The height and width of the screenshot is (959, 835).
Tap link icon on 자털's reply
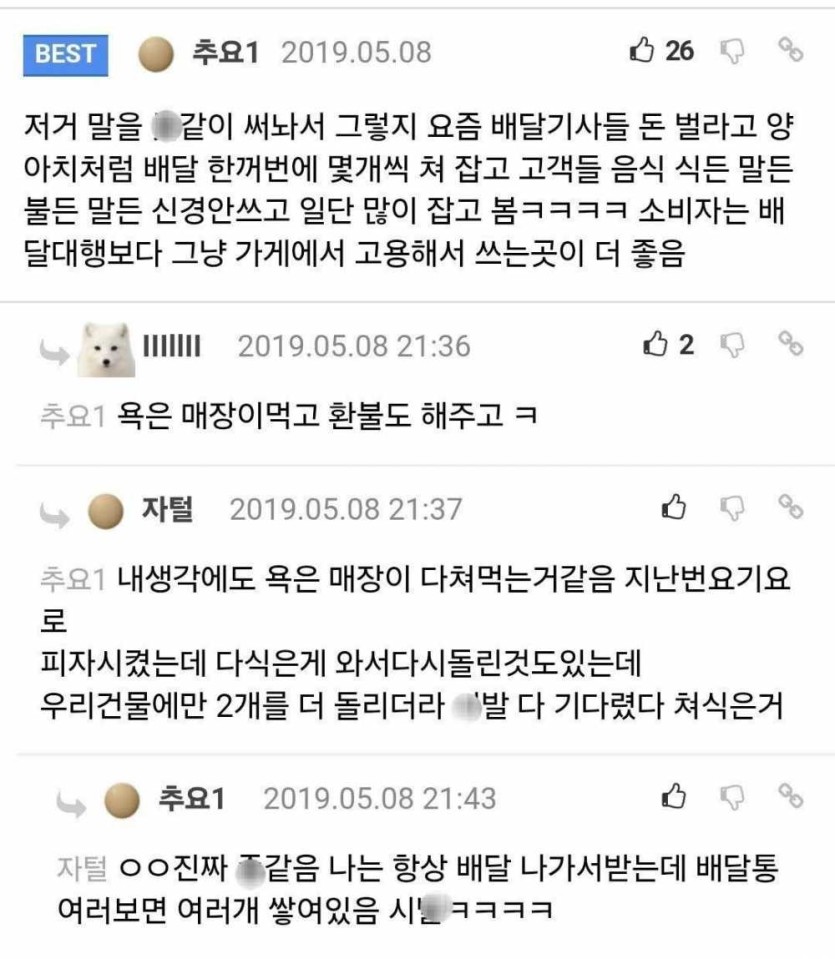coord(791,507)
